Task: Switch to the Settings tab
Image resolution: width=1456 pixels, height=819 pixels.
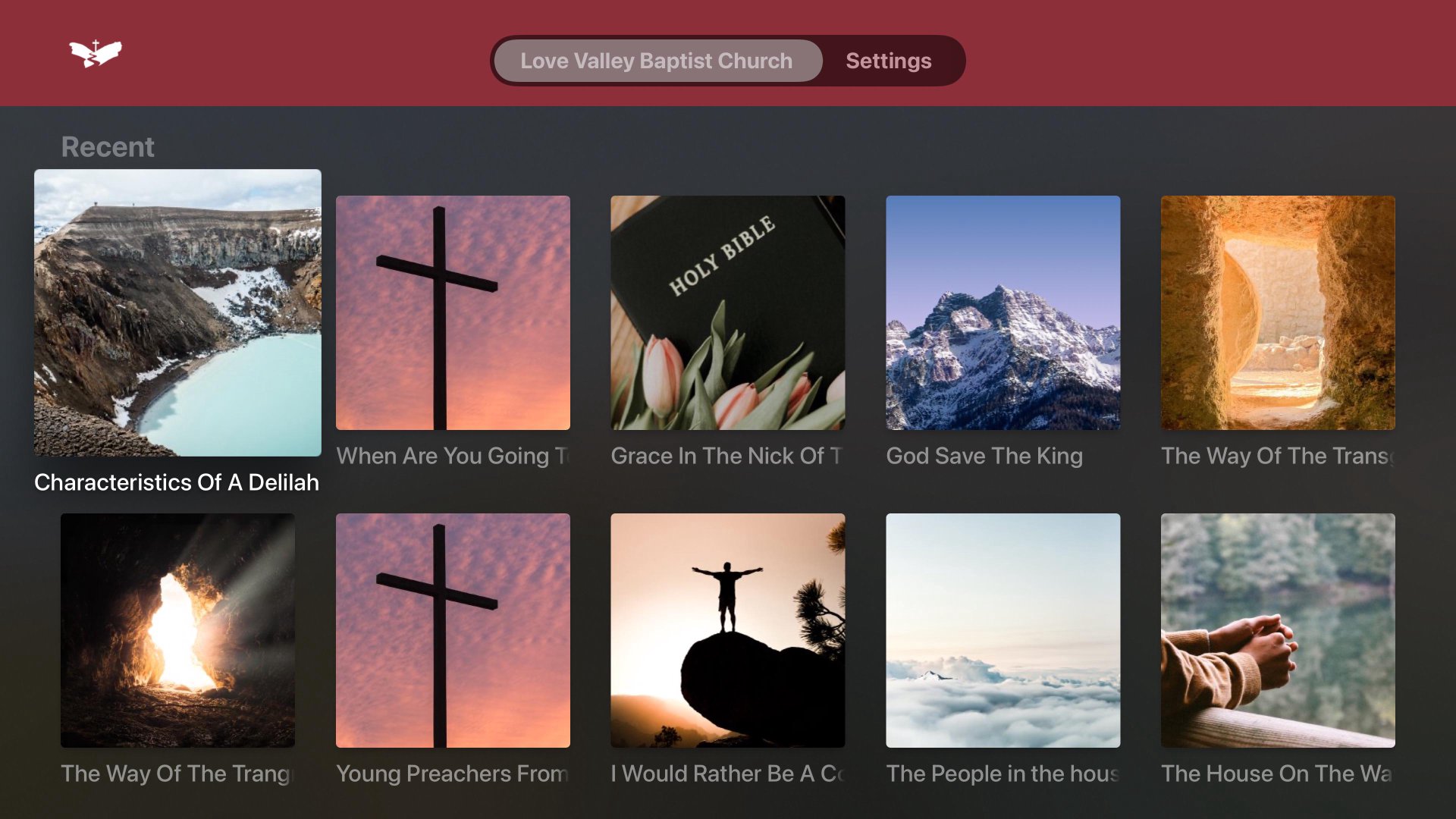Action: 888,61
